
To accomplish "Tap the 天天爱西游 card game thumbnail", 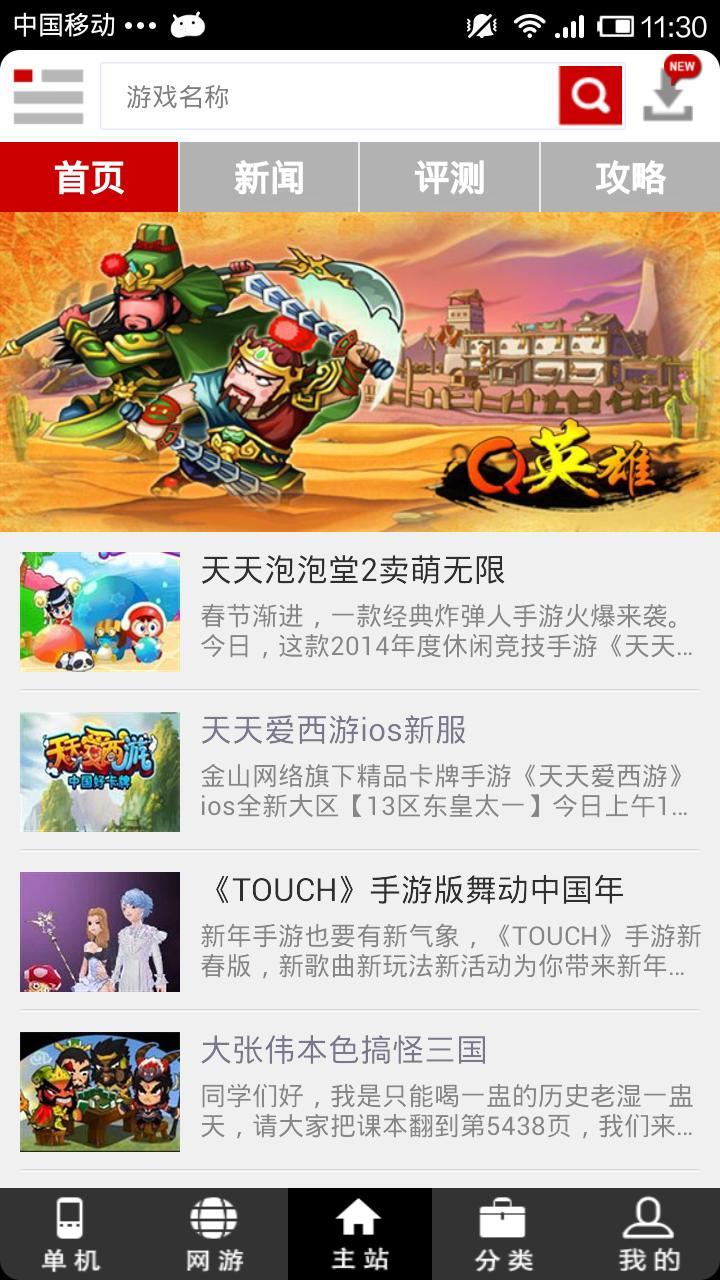I will pyautogui.click(x=100, y=771).
